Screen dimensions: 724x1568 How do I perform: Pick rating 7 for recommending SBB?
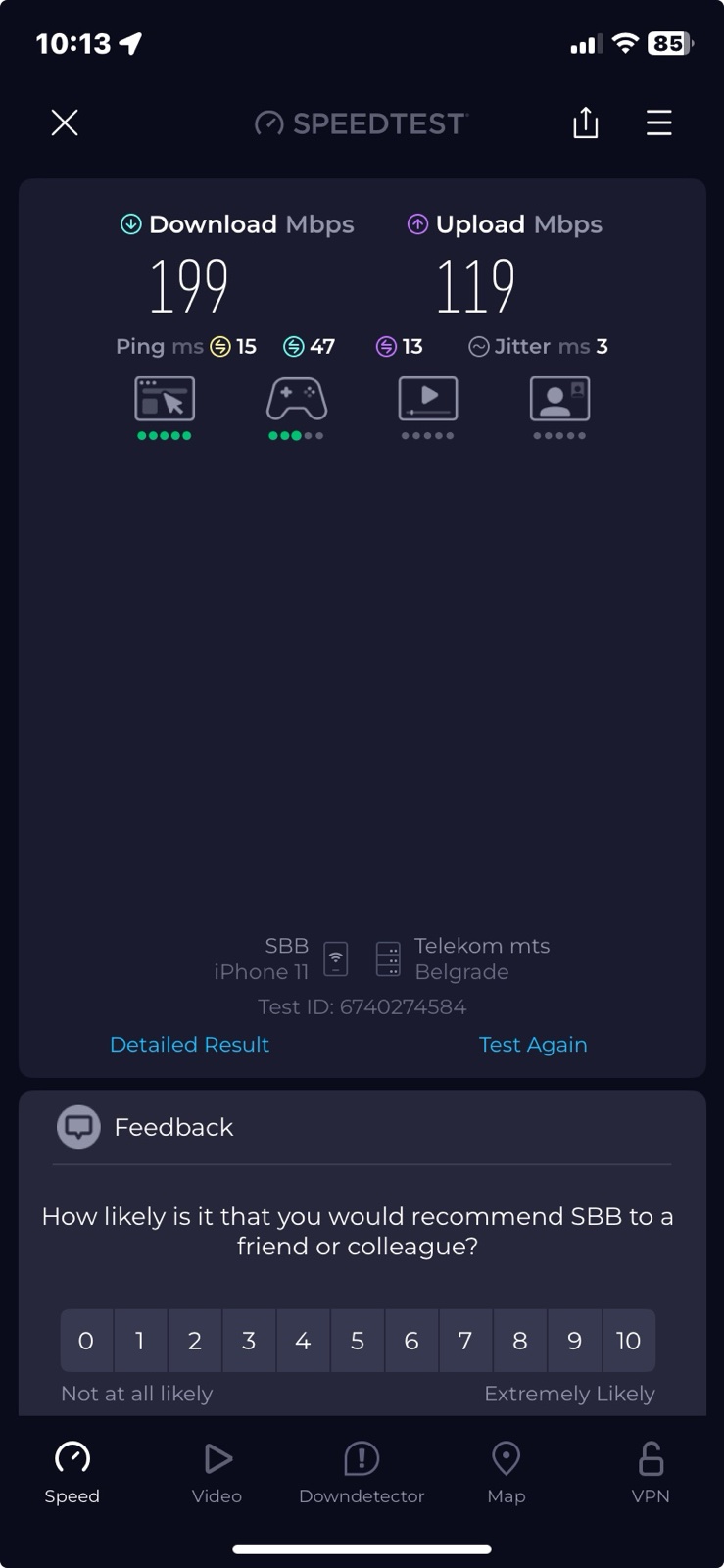[x=465, y=1341]
